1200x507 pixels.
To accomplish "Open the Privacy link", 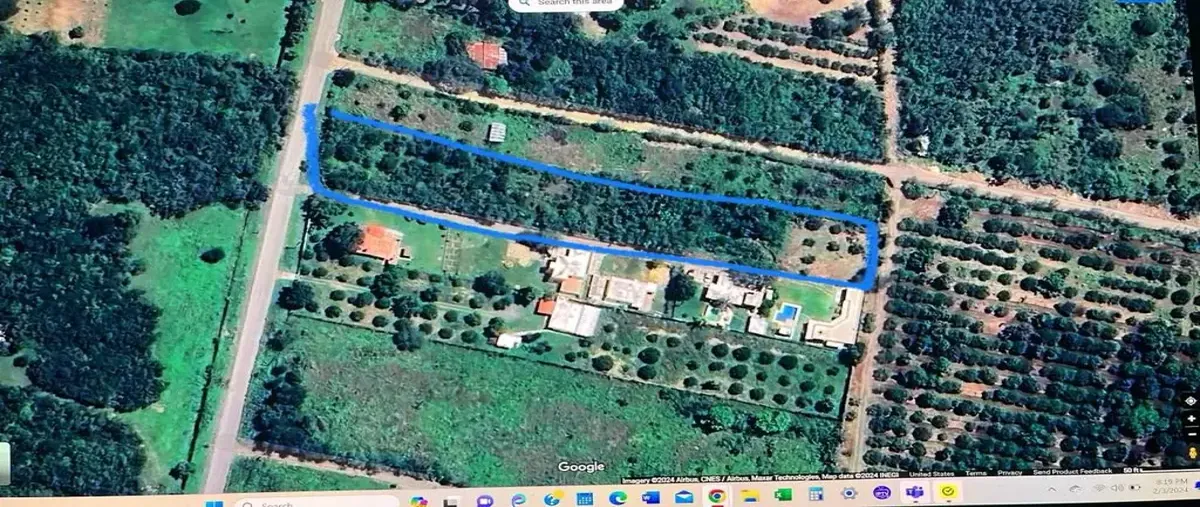I will pos(1010,472).
